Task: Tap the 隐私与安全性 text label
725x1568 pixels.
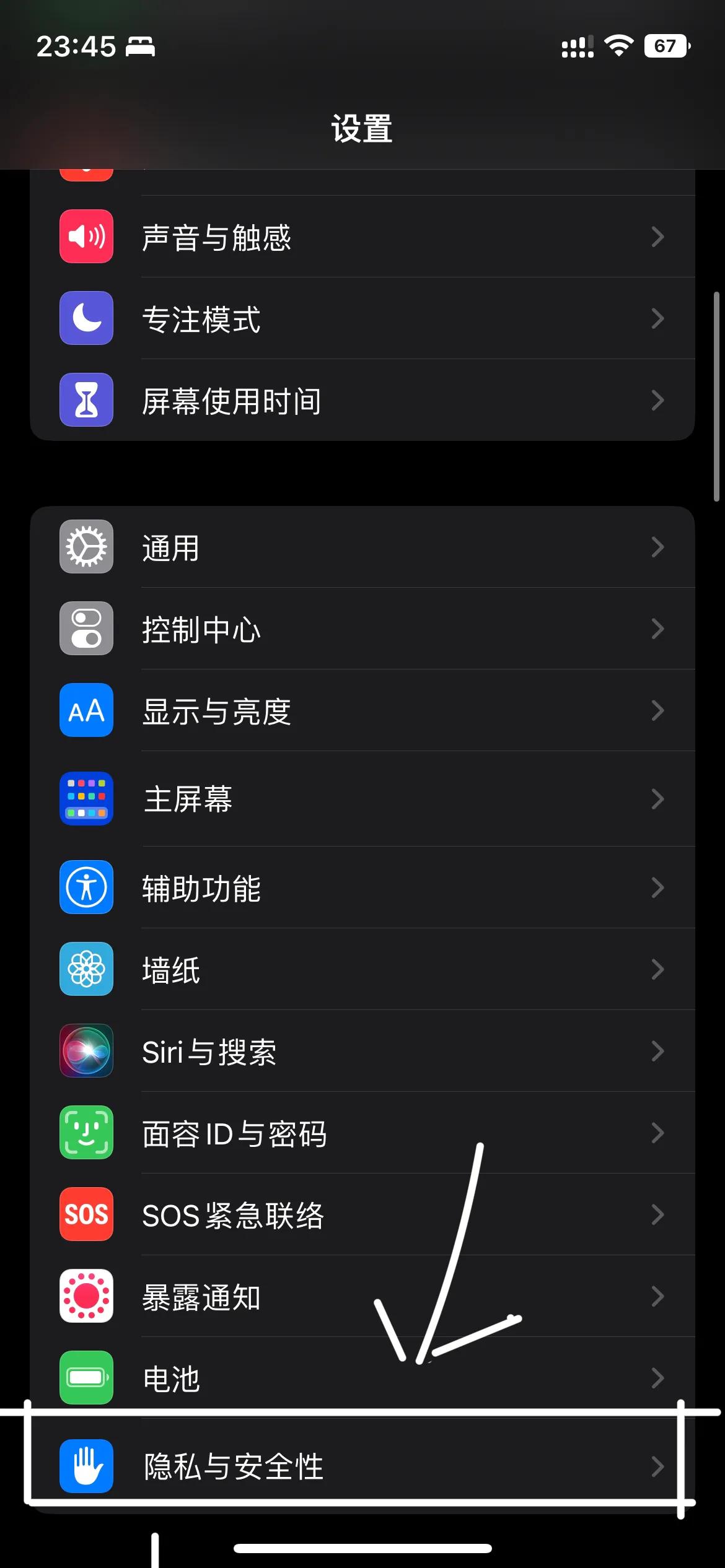Action: [x=232, y=1468]
